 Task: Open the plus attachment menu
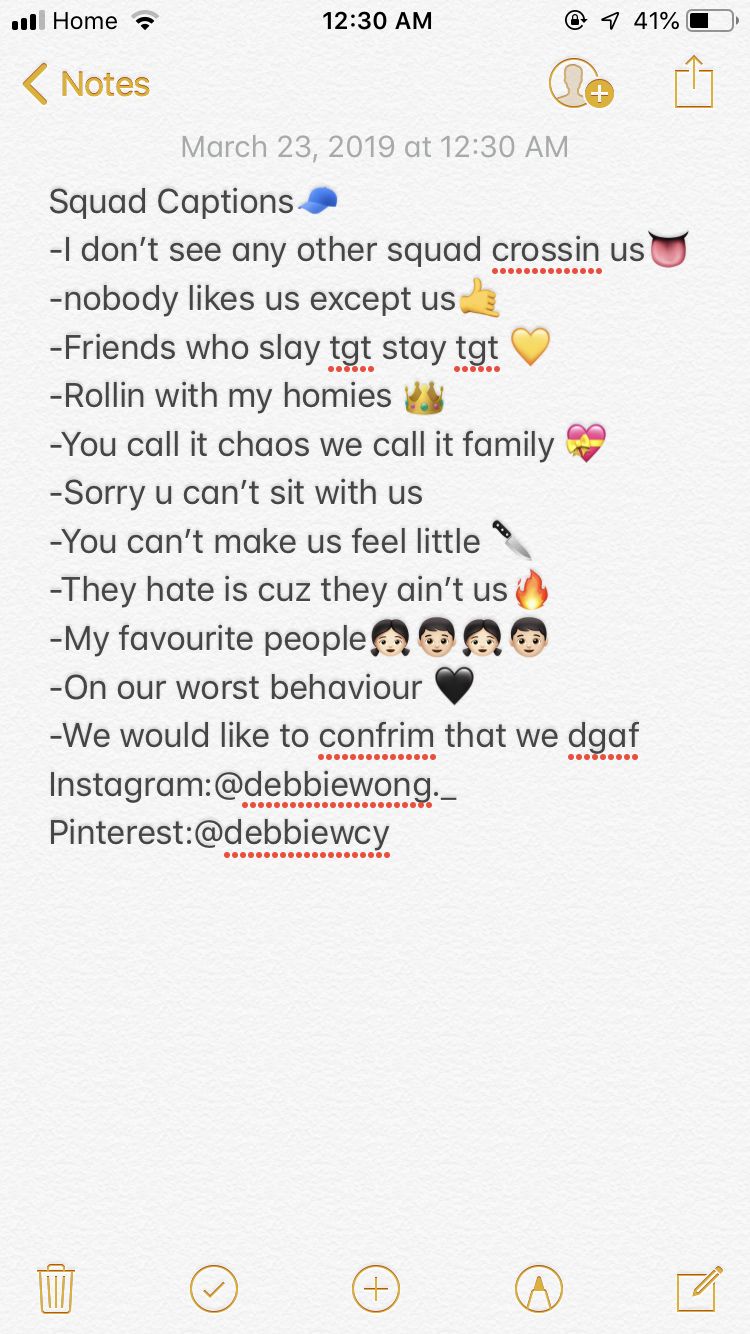(375, 1288)
